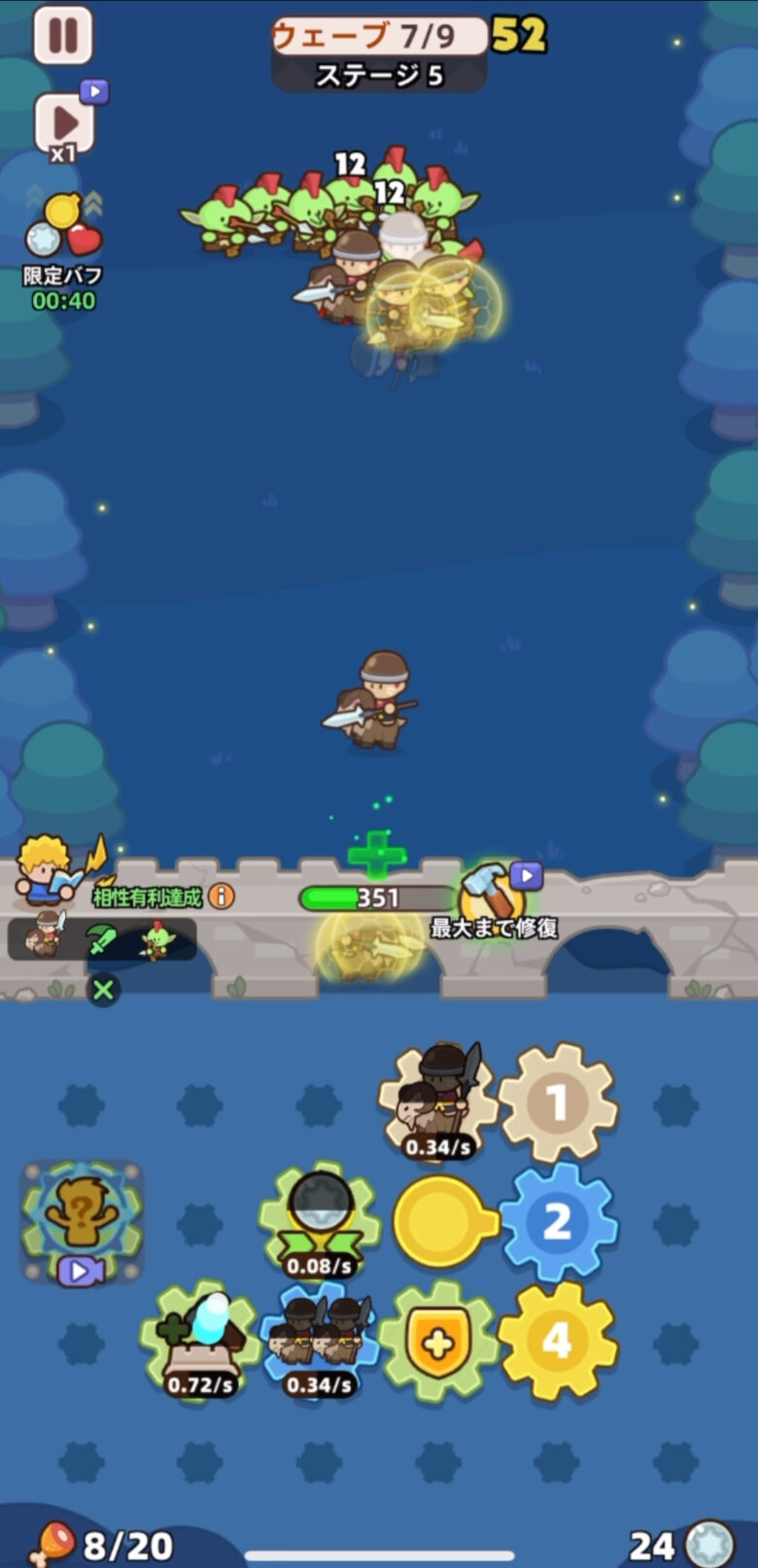758x1568 pixels.
Task: Change the x1 game speed
Action: [65, 124]
